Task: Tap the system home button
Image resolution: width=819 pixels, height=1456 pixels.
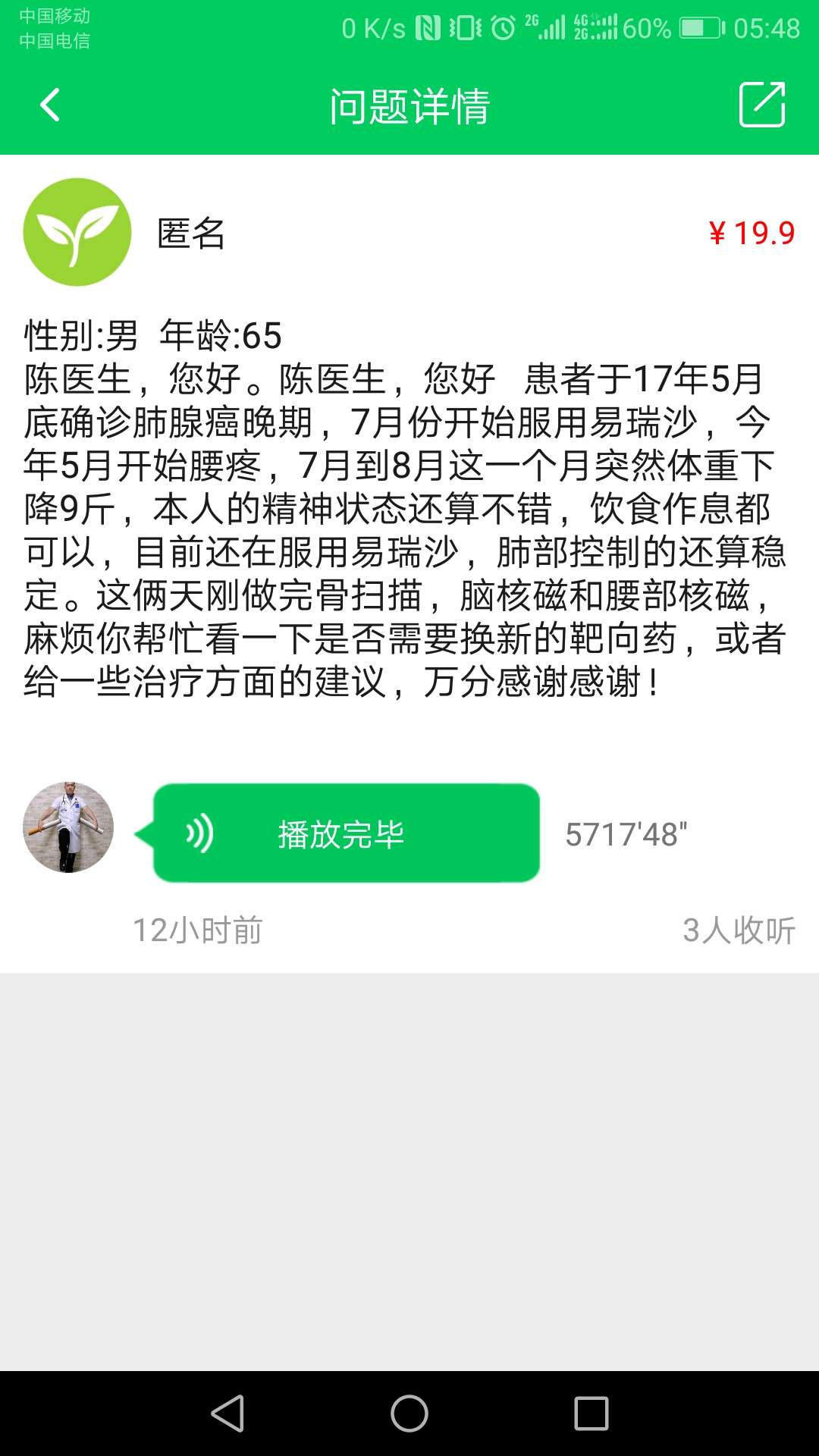Action: coord(409,1414)
